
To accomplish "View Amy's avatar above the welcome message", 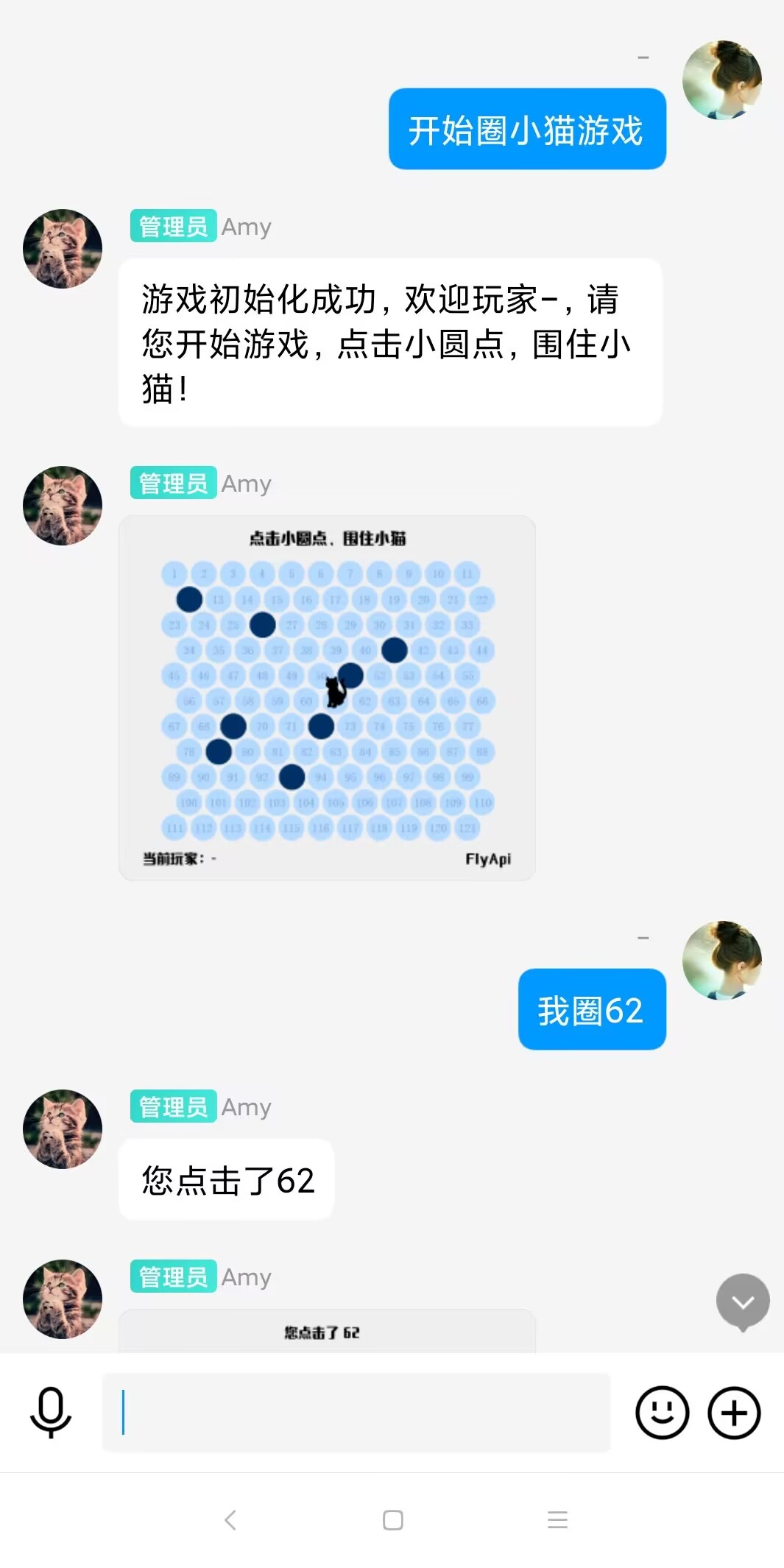I will [63, 249].
